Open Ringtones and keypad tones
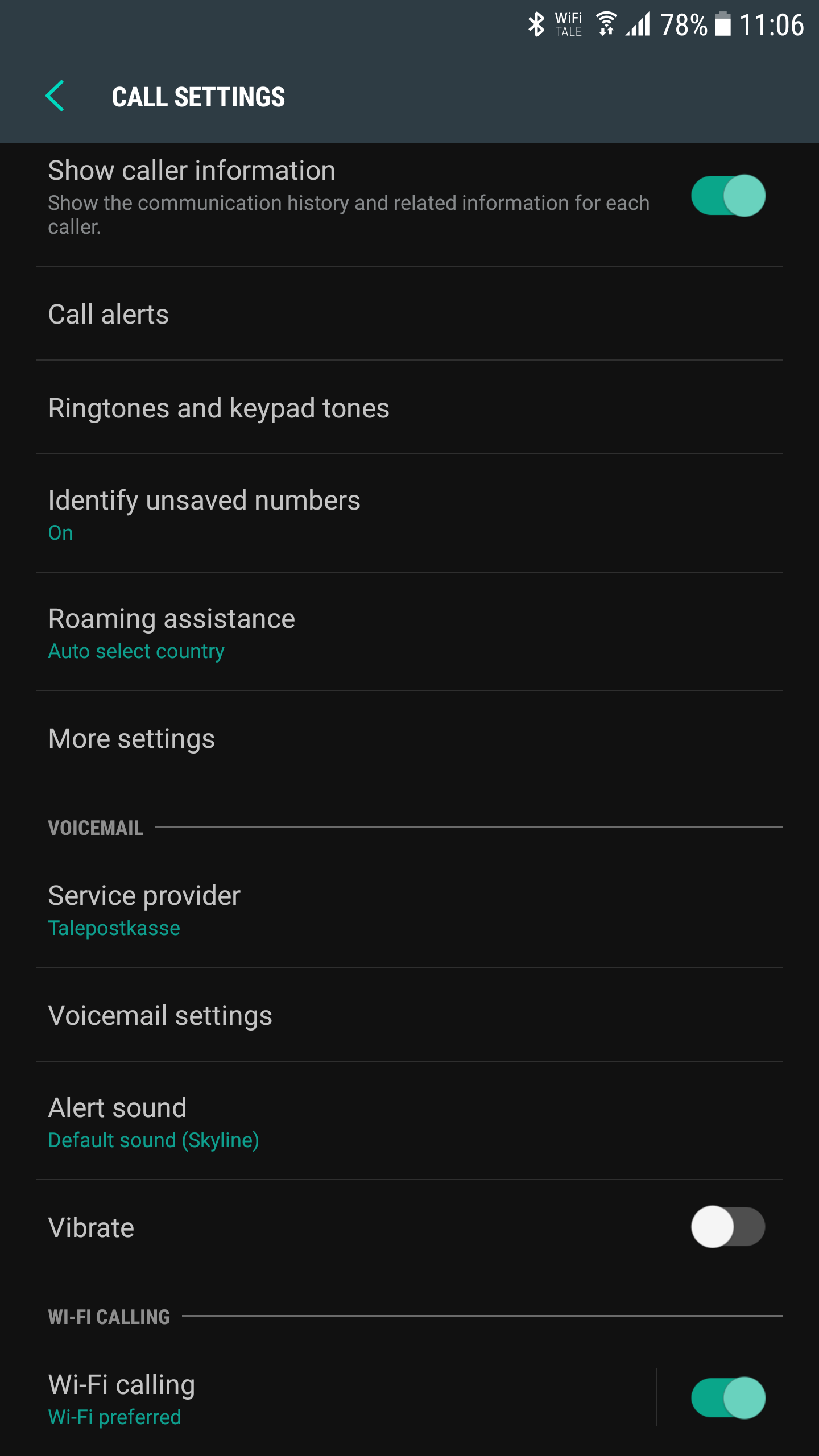819x1456 pixels. 409,408
